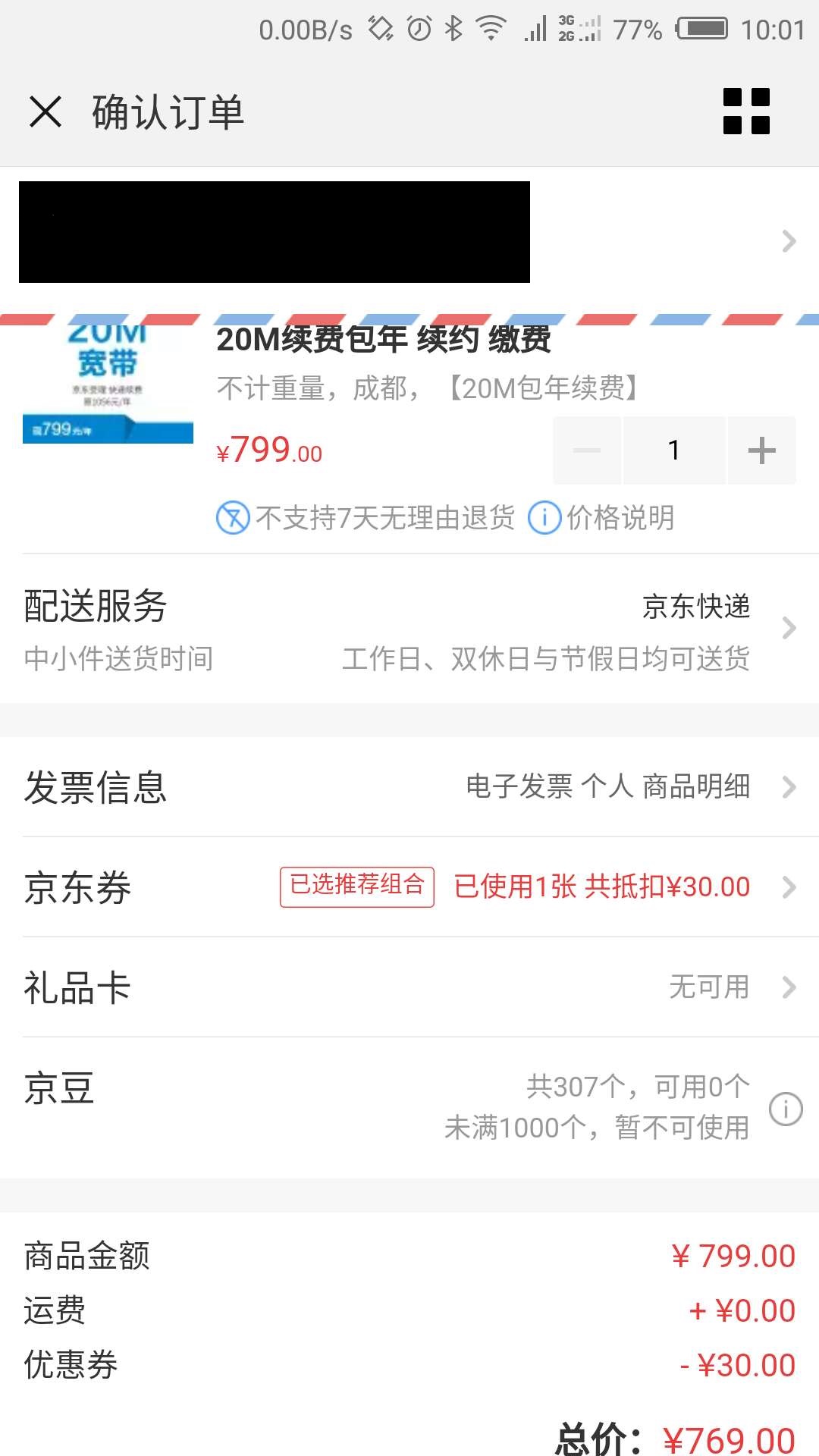Open the 京东券 coupons page
This screenshot has height=1456, width=819.
(x=789, y=886)
